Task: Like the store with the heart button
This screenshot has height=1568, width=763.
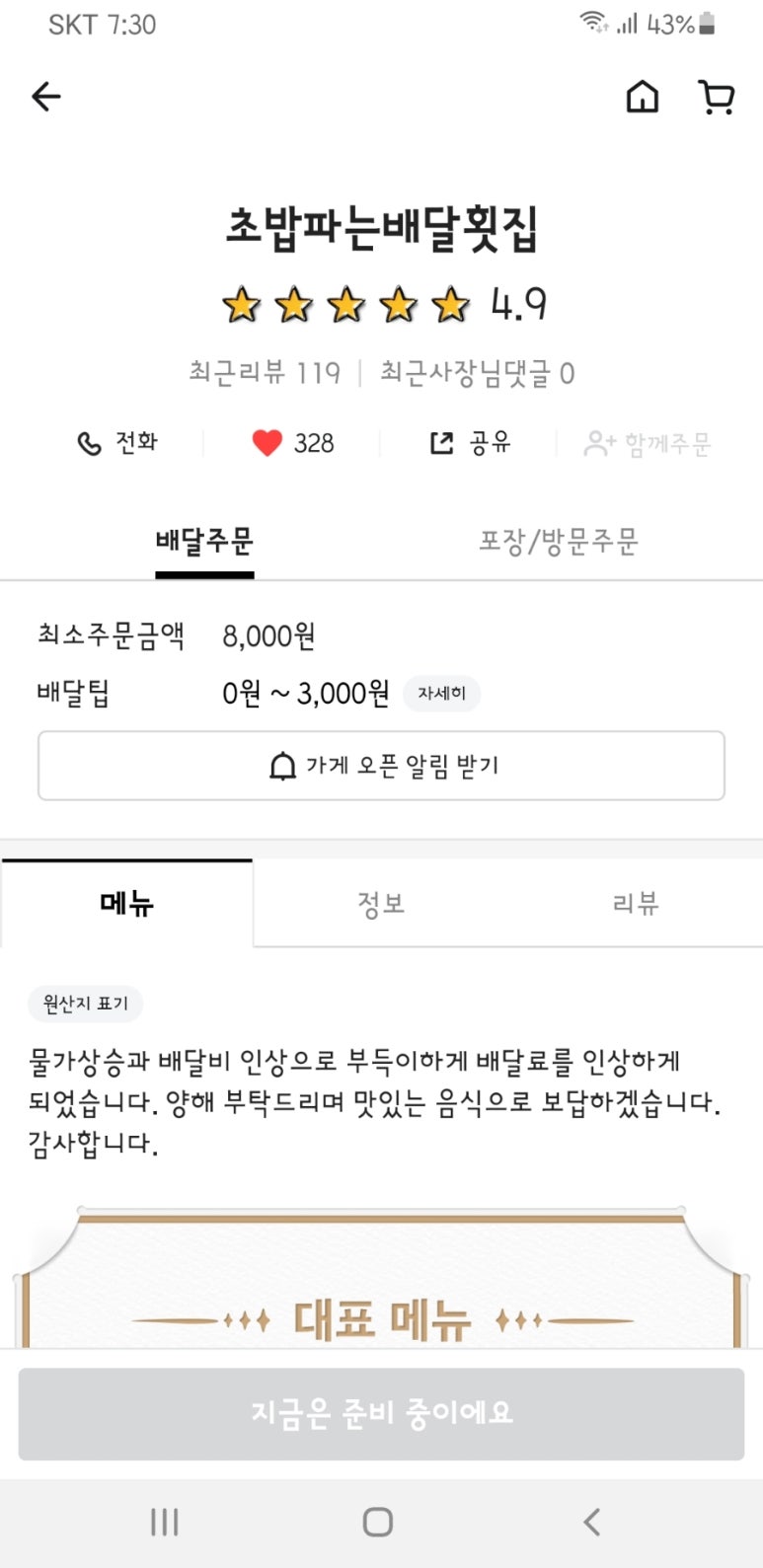Action: pyautogui.click(x=292, y=443)
